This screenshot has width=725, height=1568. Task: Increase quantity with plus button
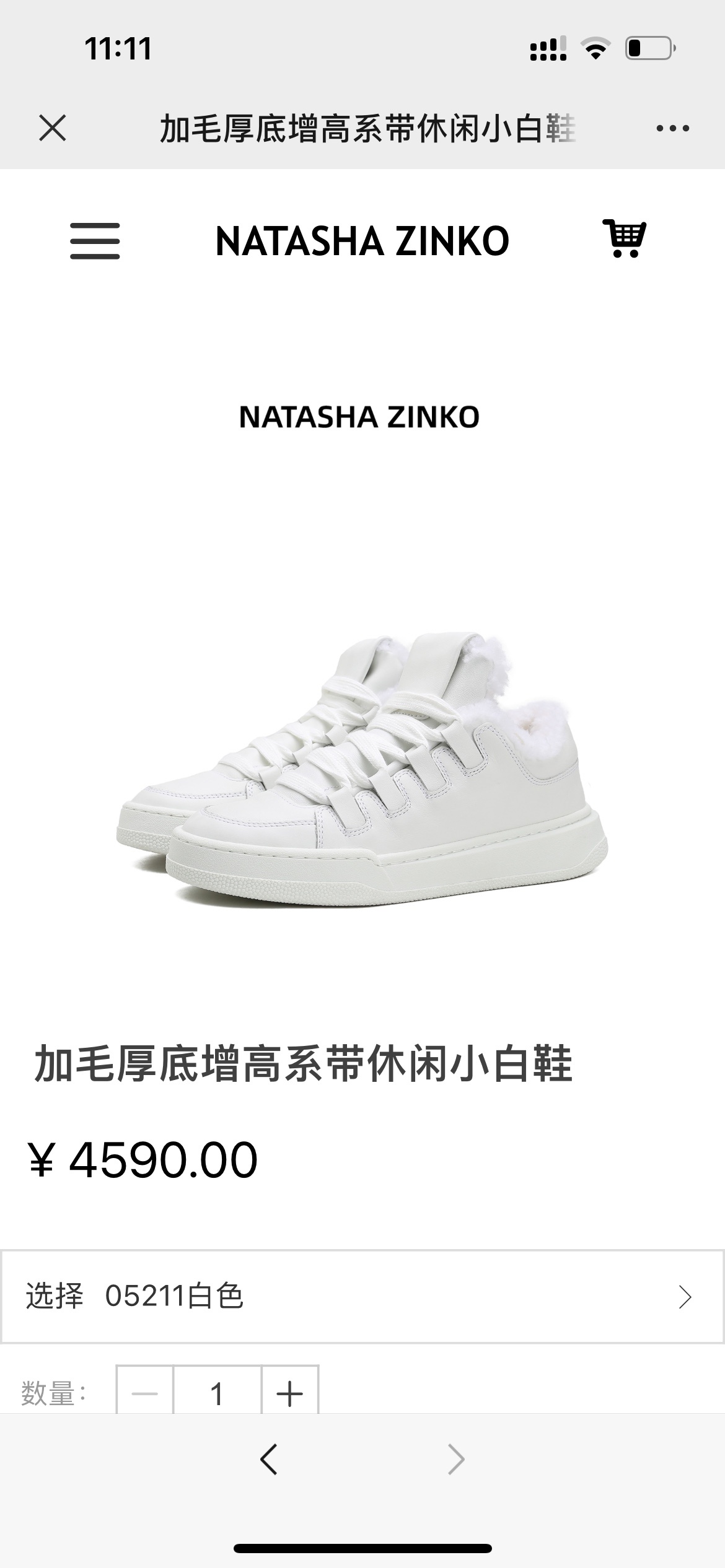point(290,1393)
